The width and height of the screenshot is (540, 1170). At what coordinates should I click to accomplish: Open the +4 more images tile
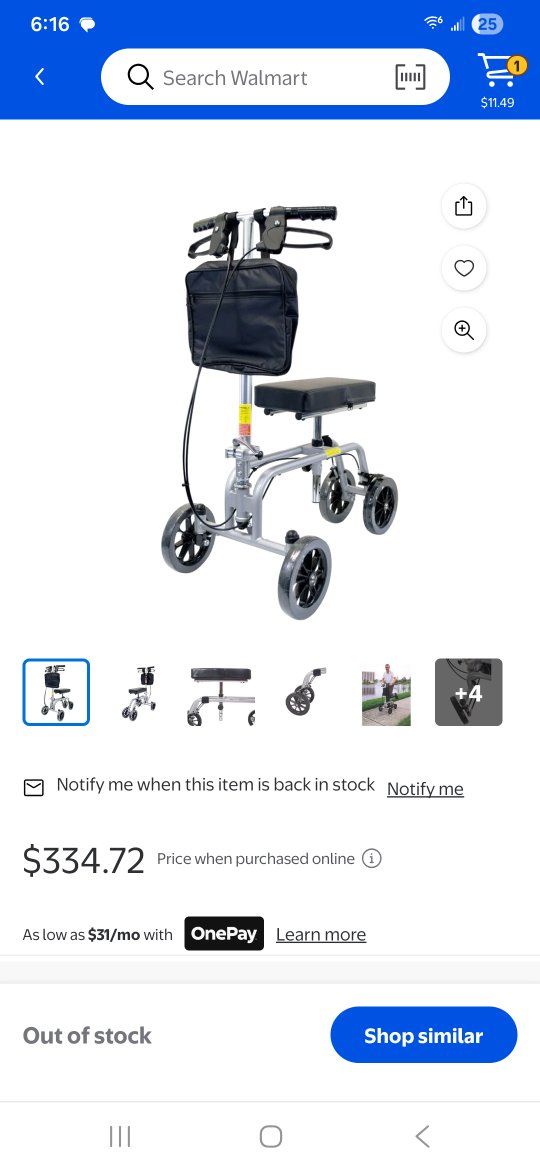point(468,692)
